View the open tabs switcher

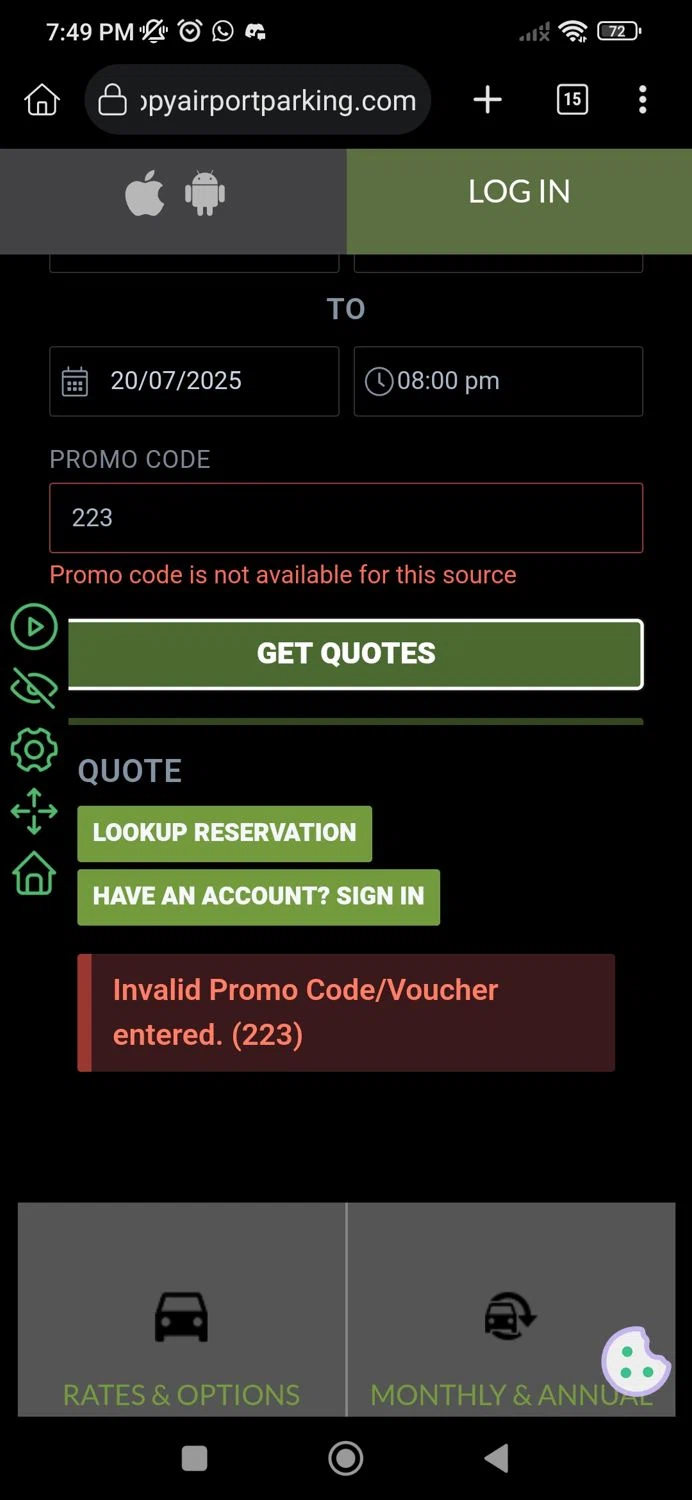tap(572, 100)
